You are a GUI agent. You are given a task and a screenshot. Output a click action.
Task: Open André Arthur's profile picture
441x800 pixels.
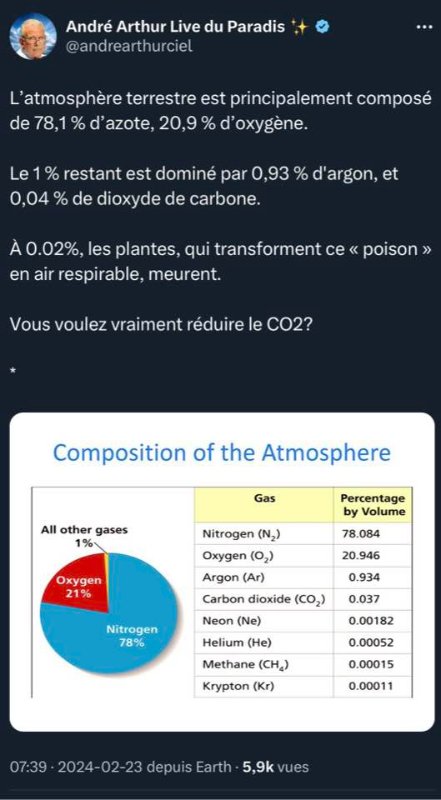[33, 36]
